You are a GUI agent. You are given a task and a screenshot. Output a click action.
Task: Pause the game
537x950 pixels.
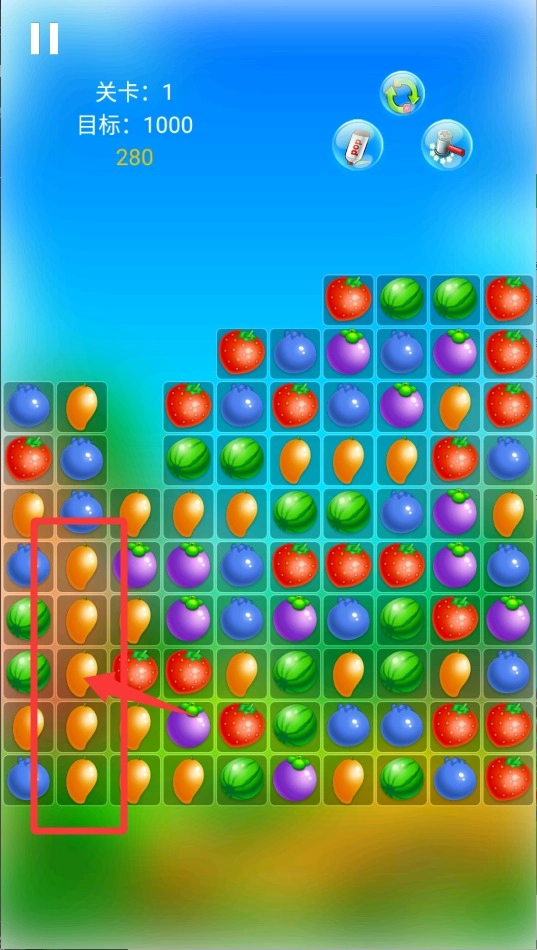(45, 39)
